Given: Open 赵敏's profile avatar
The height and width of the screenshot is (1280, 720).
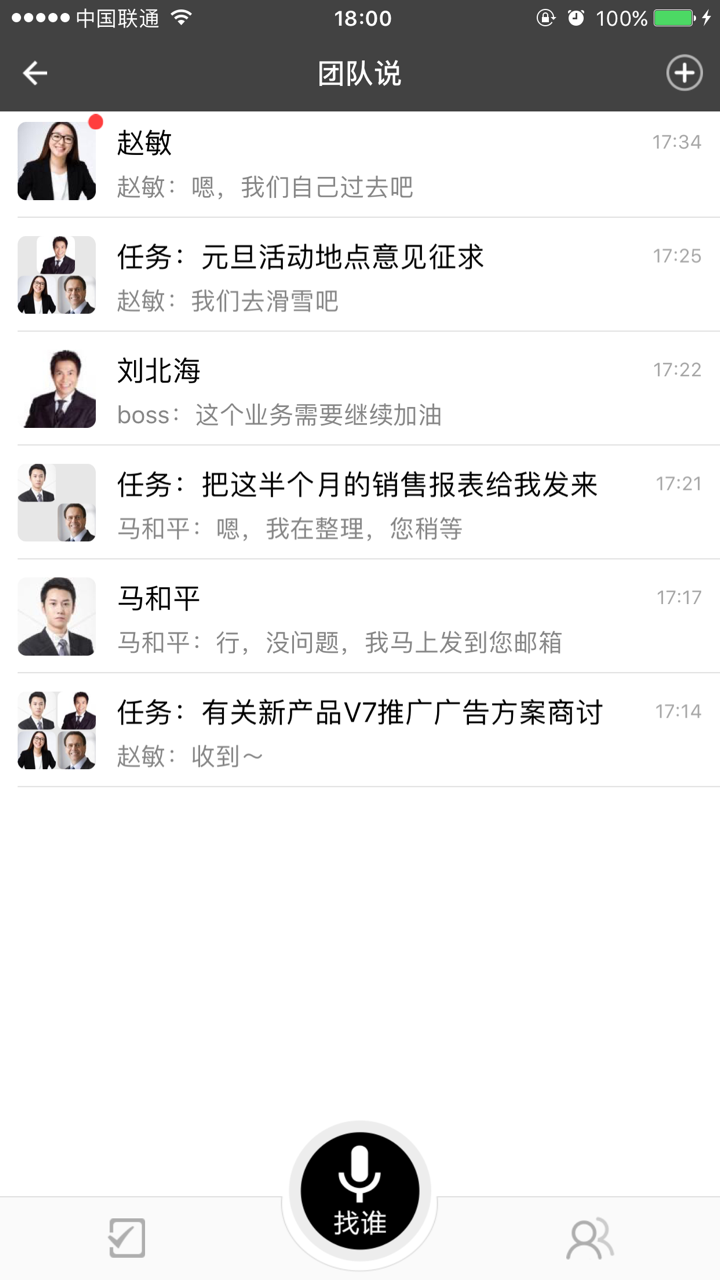Looking at the screenshot, I should (56, 160).
